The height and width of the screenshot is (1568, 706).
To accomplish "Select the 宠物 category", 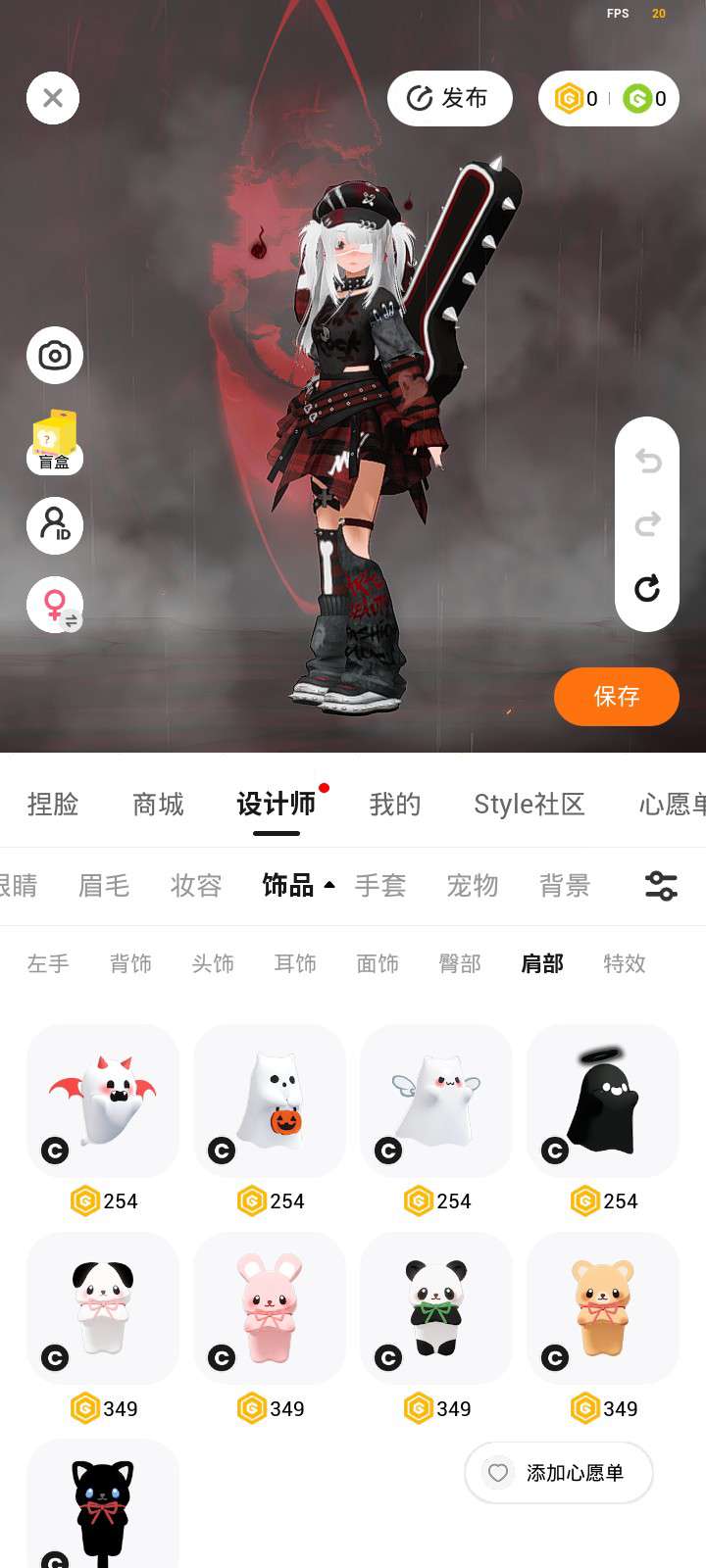I will (x=473, y=886).
